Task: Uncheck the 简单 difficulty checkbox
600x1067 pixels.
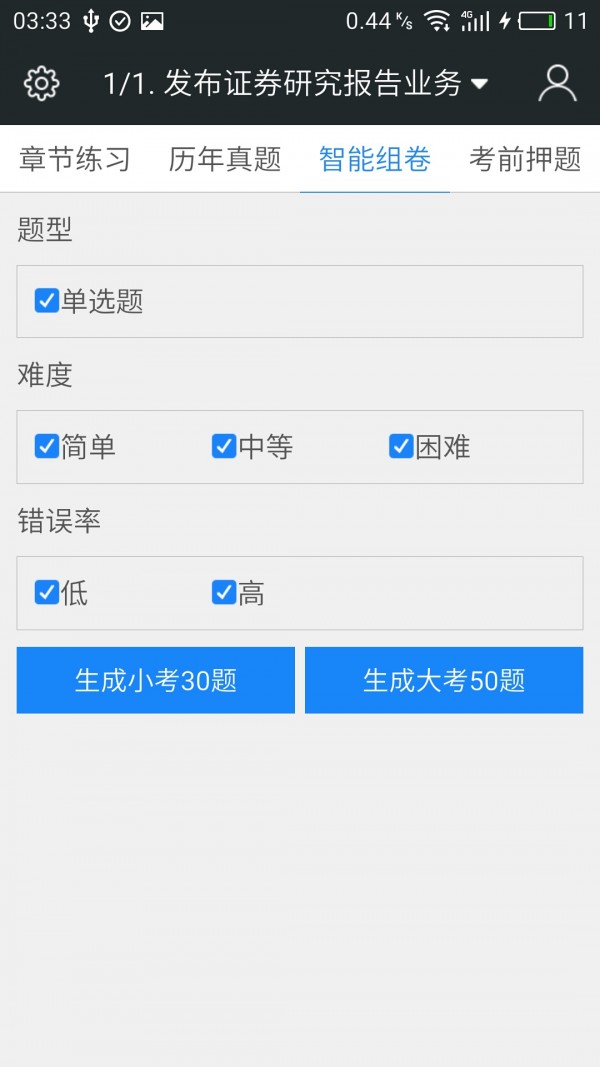Action: (47, 446)
